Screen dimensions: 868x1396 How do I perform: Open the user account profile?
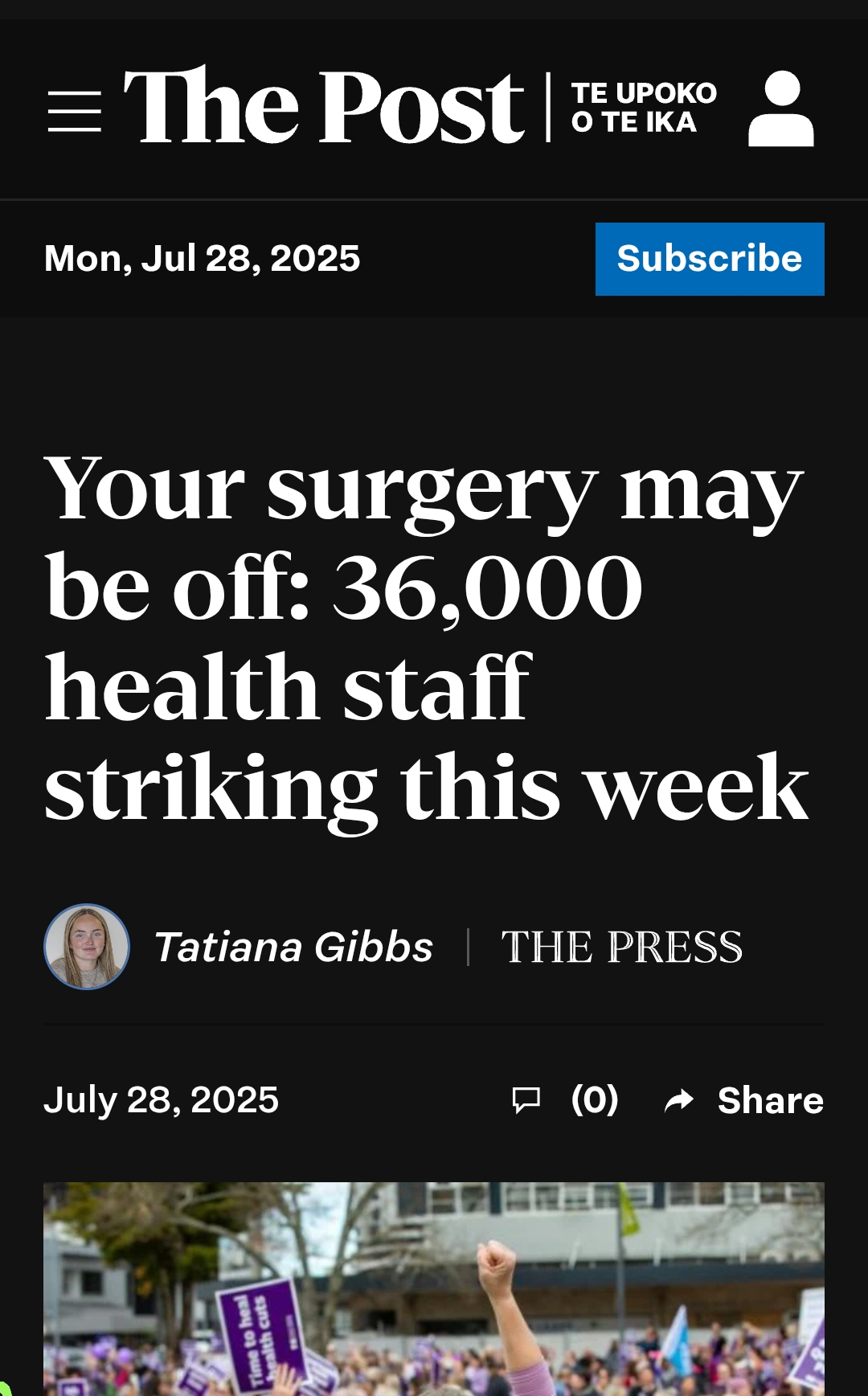780,108
